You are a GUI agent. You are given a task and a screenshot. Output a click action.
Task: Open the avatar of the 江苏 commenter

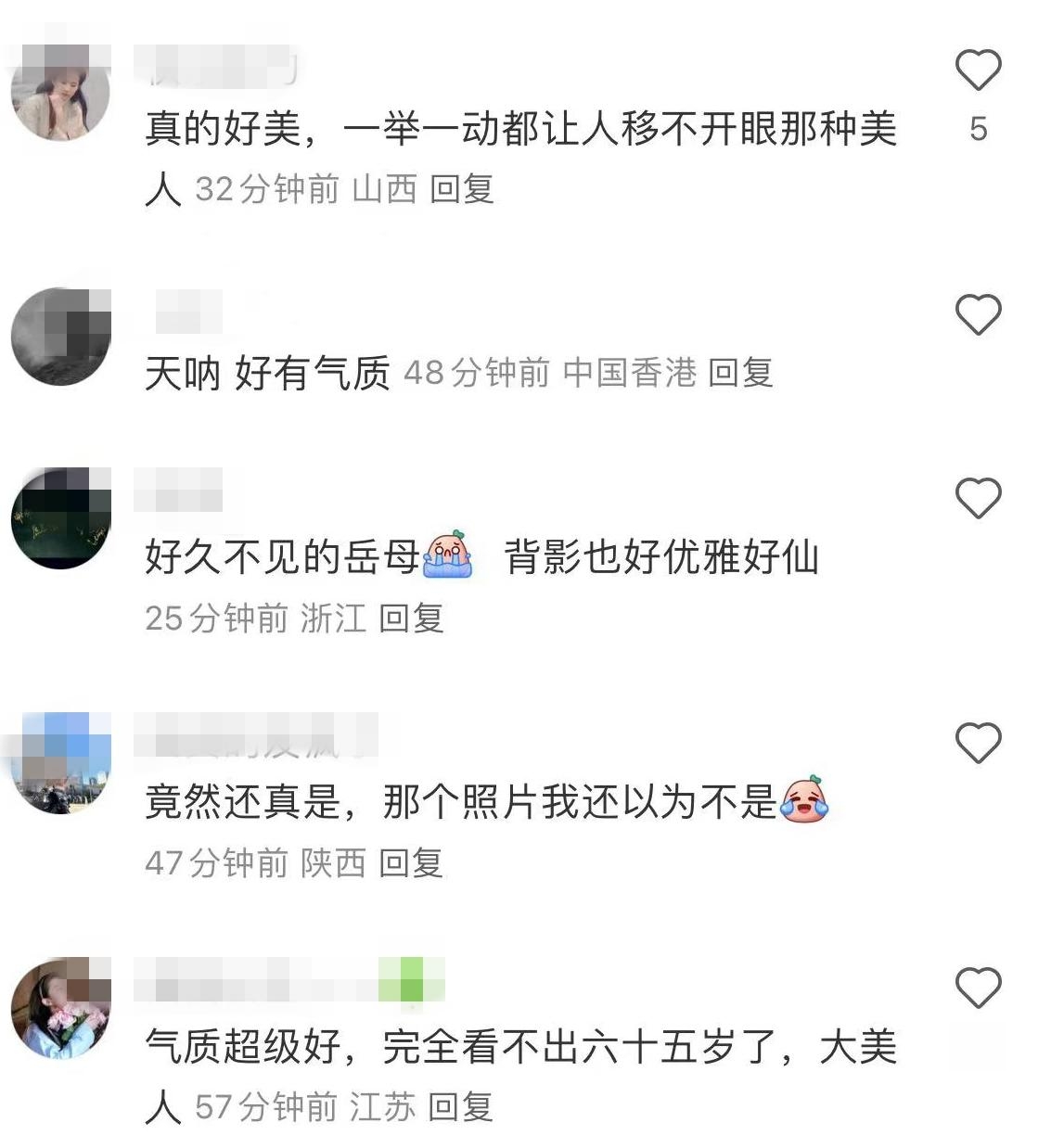point(61,1008)
